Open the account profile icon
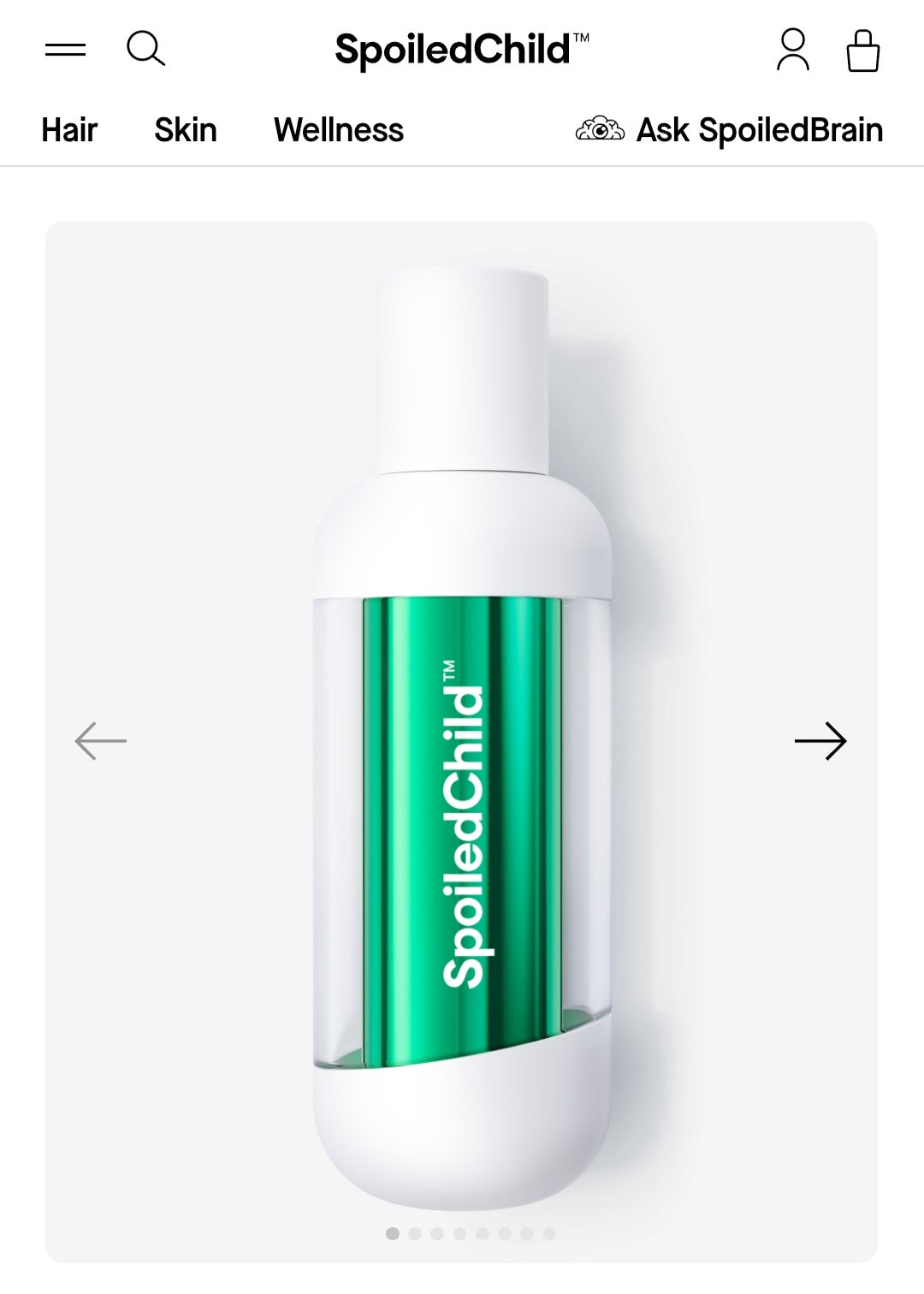Viewport: 924px width, 1294px height. point(792,50)
